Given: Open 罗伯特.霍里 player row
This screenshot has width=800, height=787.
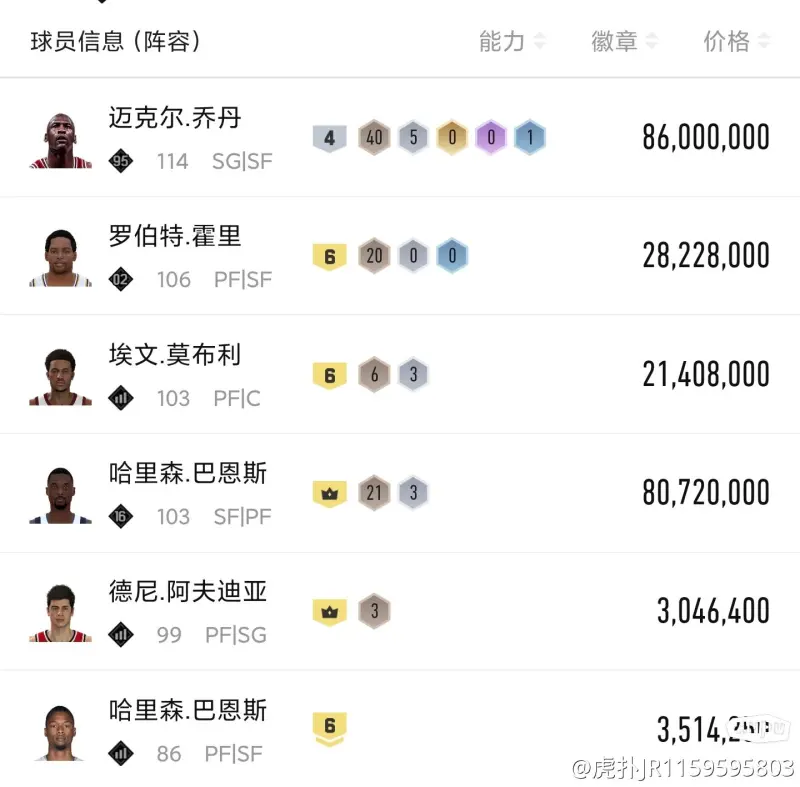Looking at the screenshot, I should click(x=175, y=237).
